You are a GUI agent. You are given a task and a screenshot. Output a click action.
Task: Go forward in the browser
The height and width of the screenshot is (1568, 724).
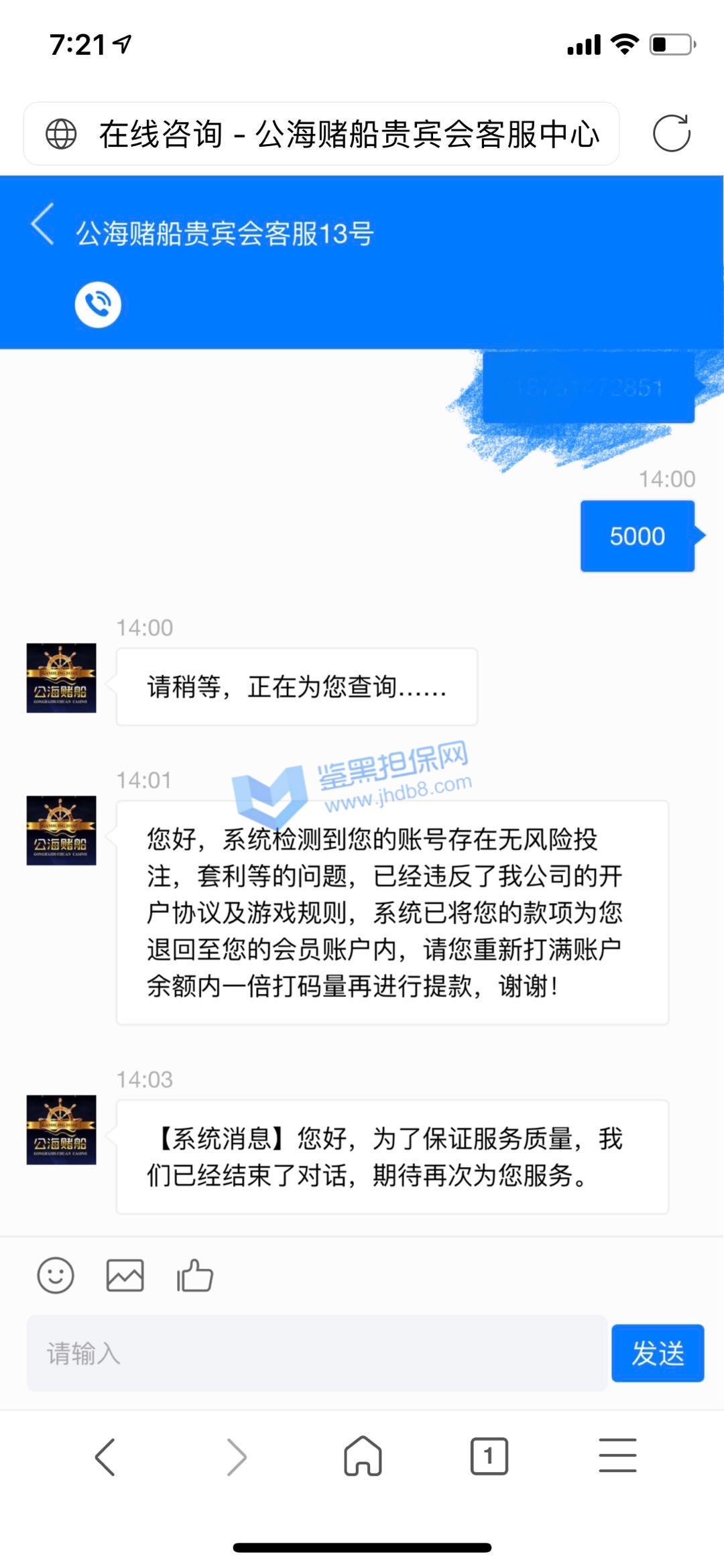(237, 1456)
